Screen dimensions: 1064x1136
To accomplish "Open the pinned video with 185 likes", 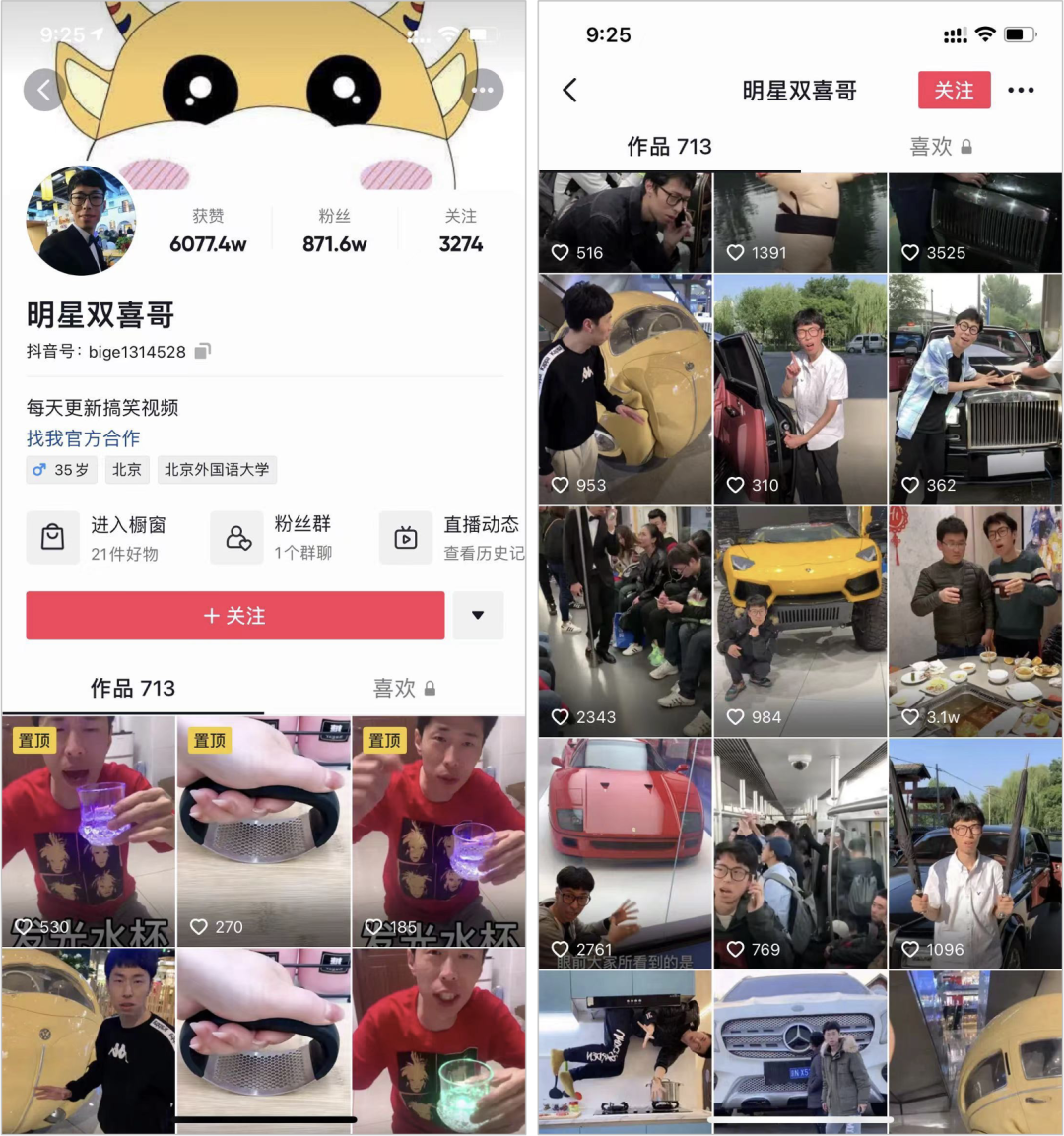I will [x=438, y=831].
